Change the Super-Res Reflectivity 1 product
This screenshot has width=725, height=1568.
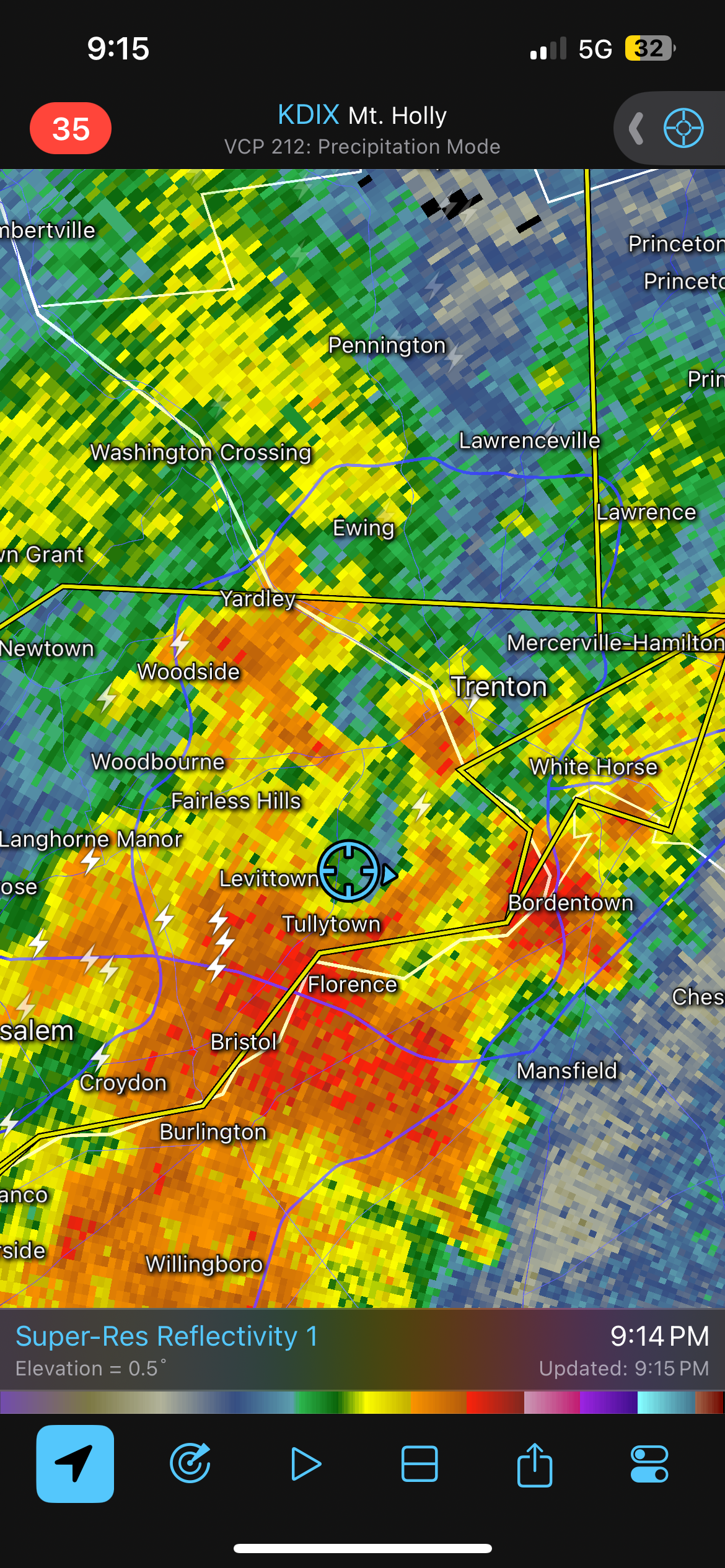pos(167,1336)
